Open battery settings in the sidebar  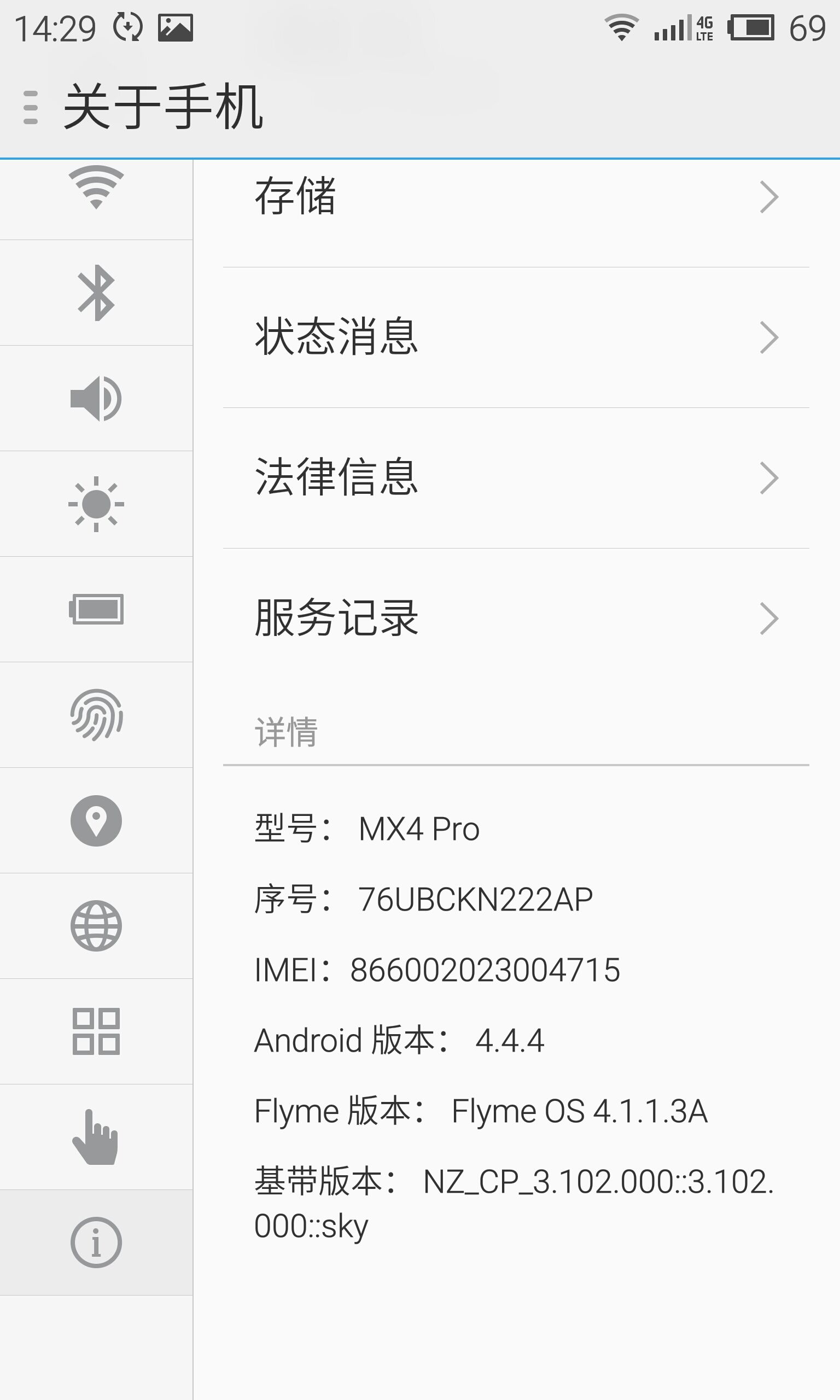point(96,609)
